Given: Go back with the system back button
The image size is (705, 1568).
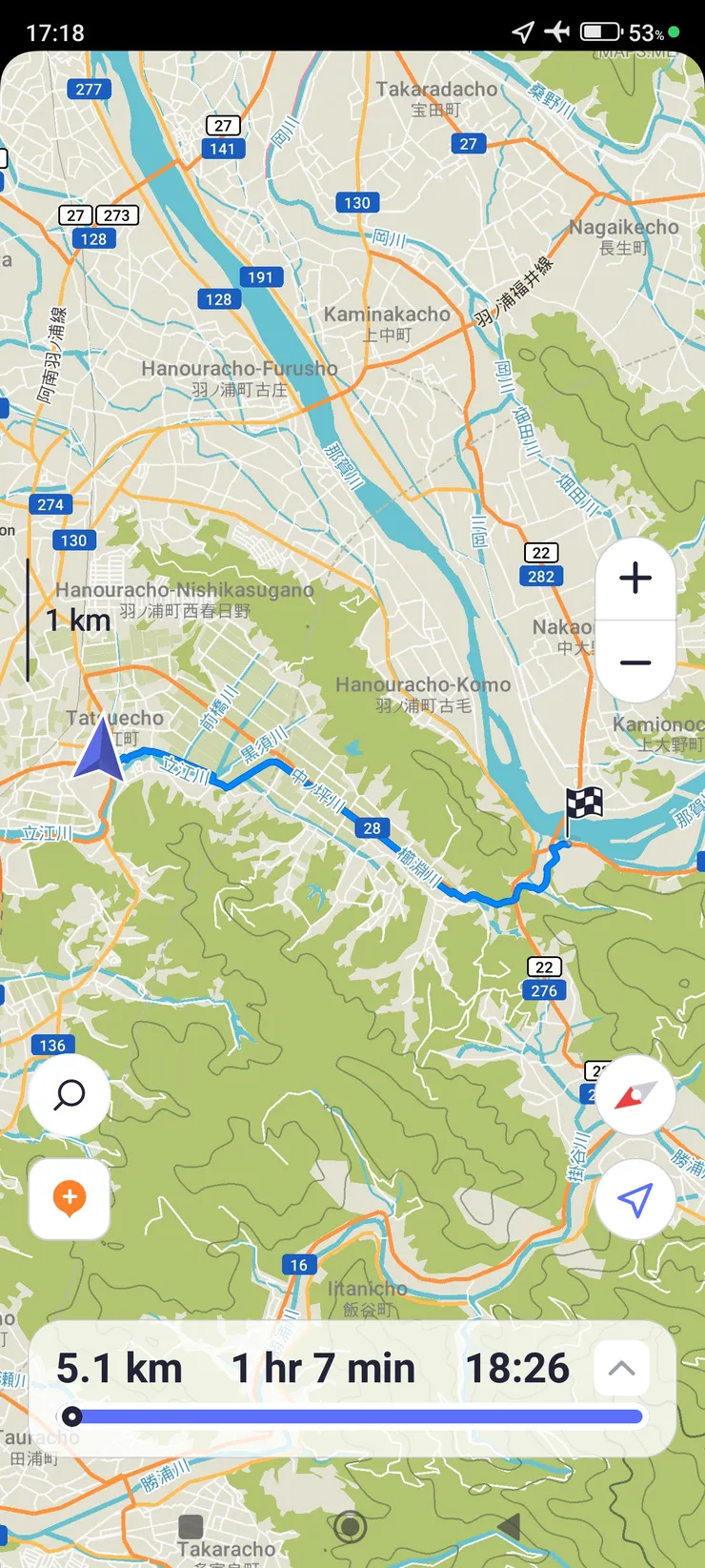Looking at the screenshot, I should (x=509, y=1527).
